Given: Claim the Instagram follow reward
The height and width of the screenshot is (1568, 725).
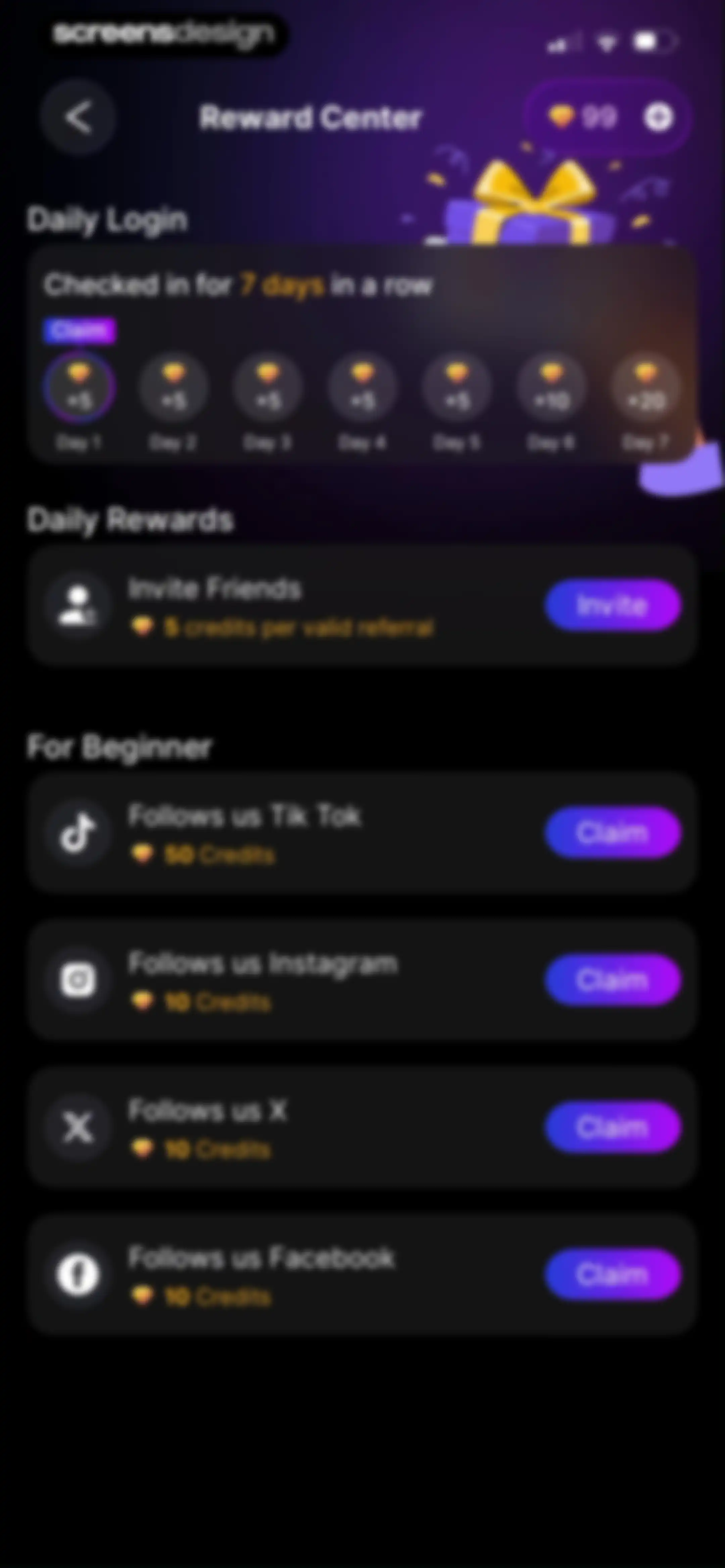Looking at the screenshot, I should tap(612, 979).
